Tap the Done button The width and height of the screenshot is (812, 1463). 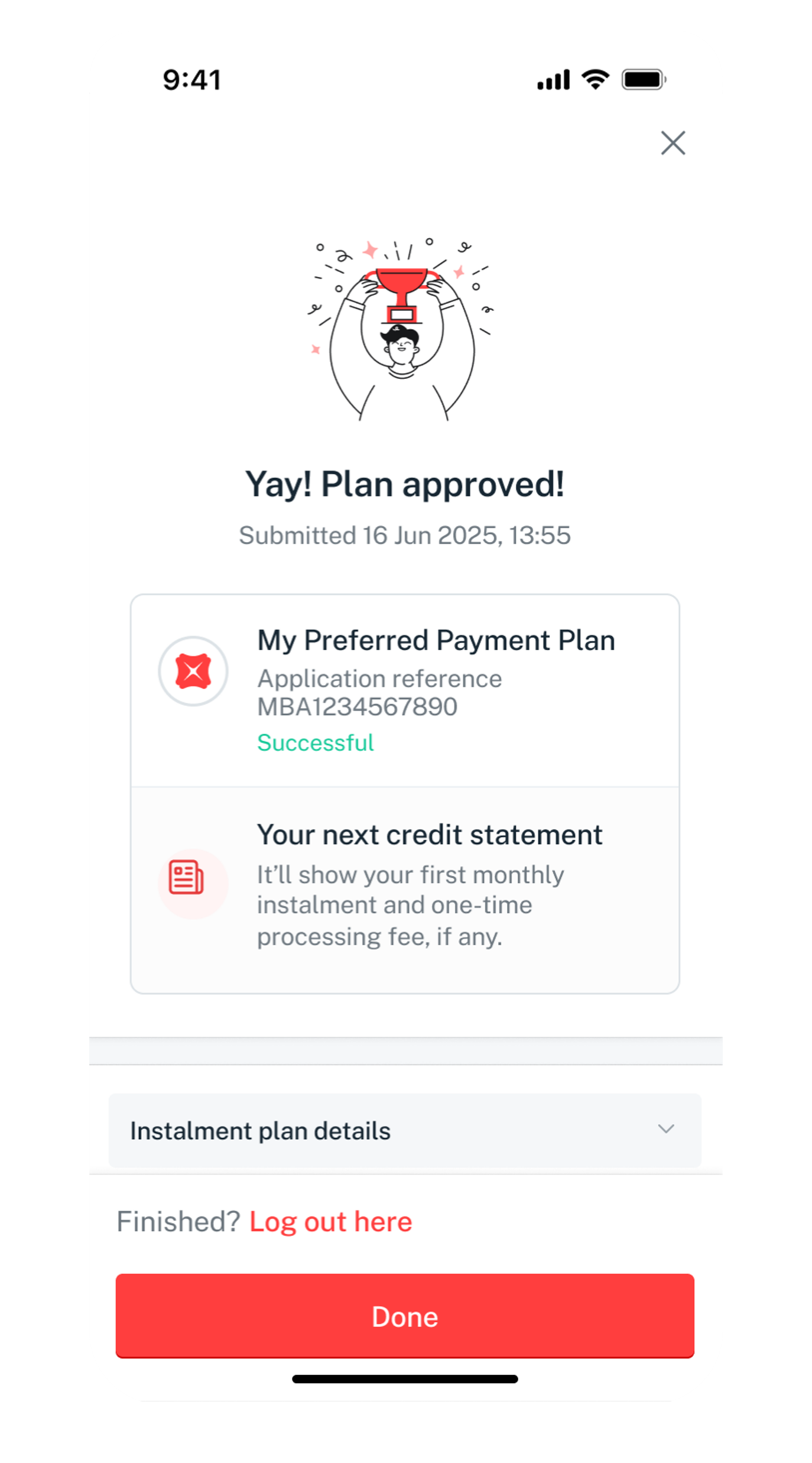(x=405, y=1316)
